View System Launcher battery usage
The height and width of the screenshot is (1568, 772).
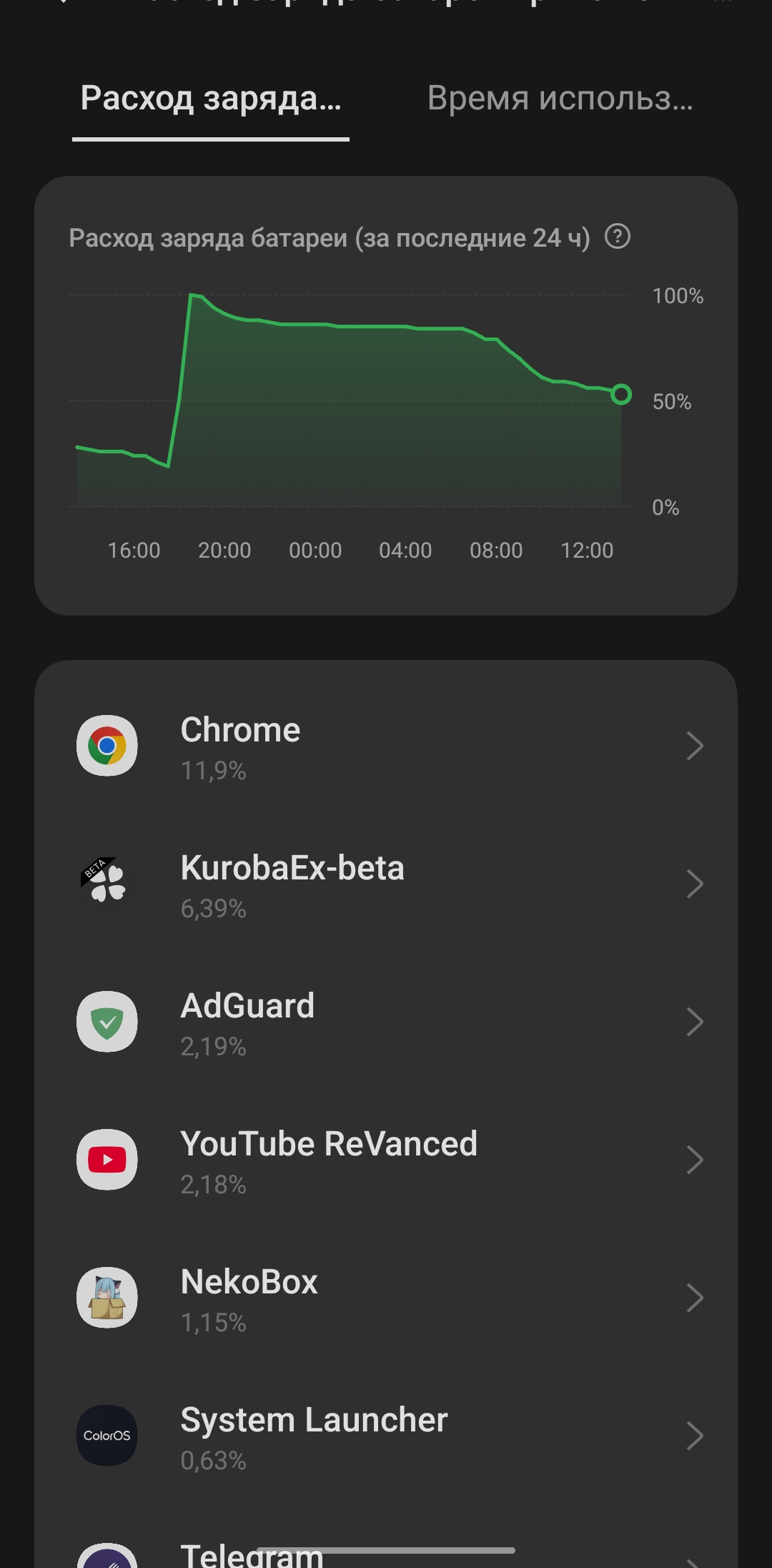tap(386, 1436)
